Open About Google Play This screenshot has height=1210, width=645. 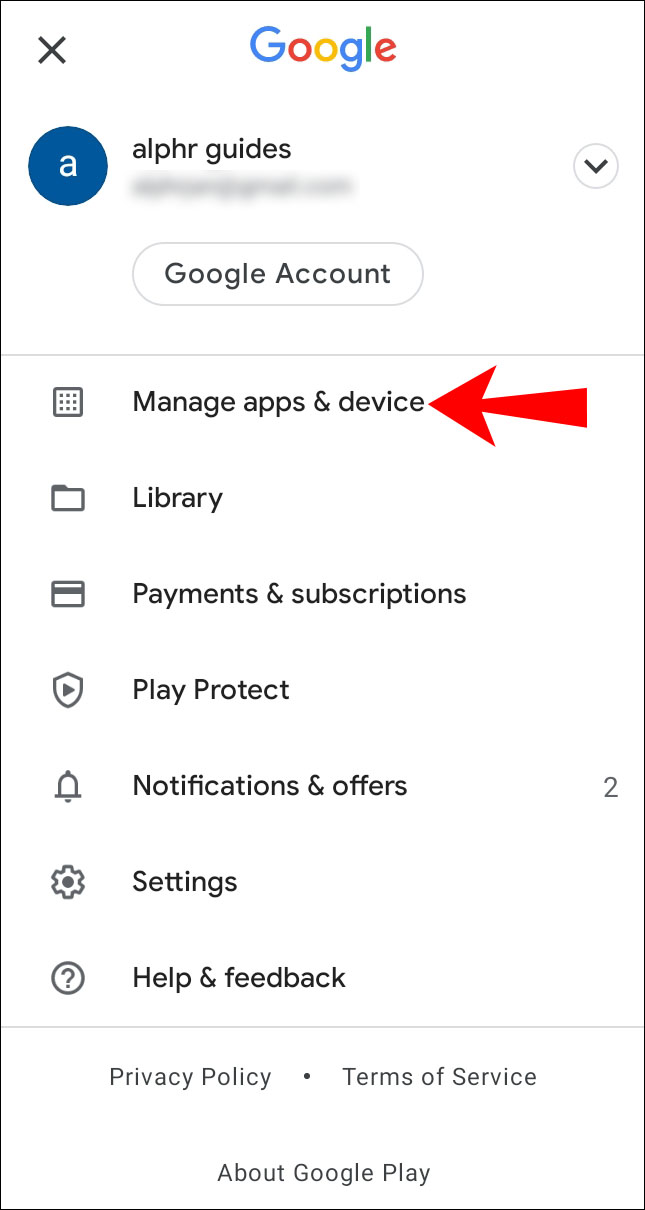(x=323, y=1173)
